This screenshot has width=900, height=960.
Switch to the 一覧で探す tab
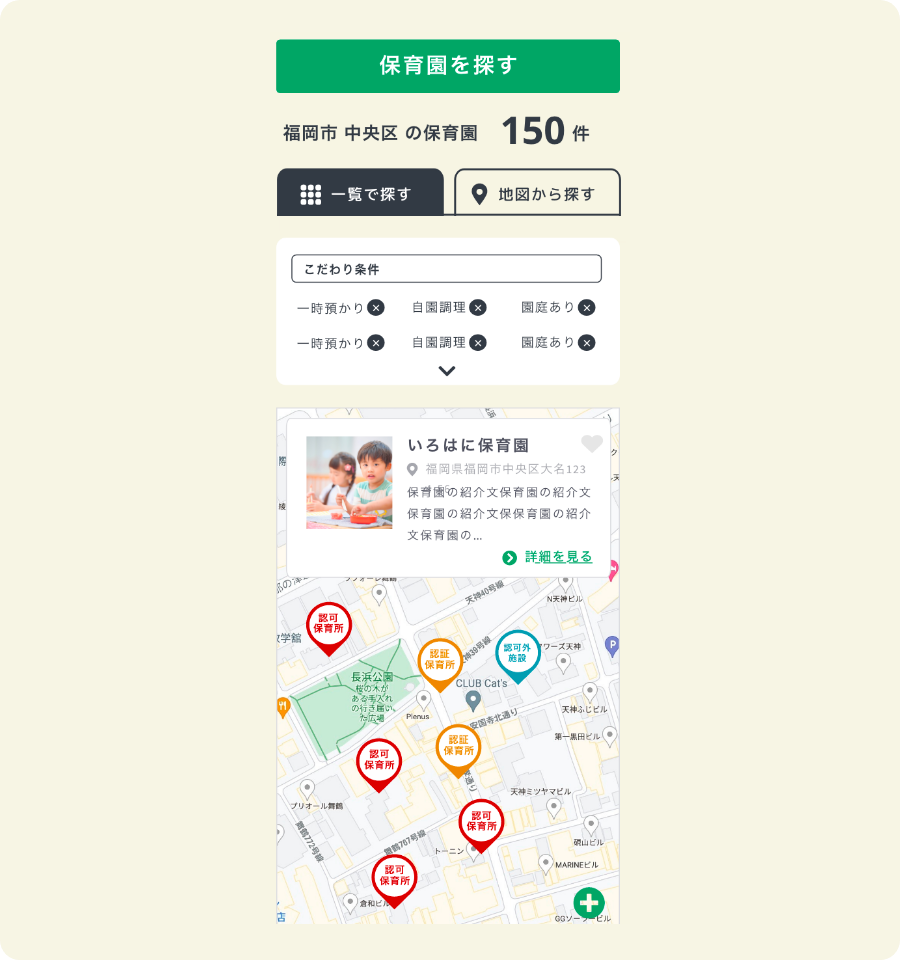tap(360, 194)
